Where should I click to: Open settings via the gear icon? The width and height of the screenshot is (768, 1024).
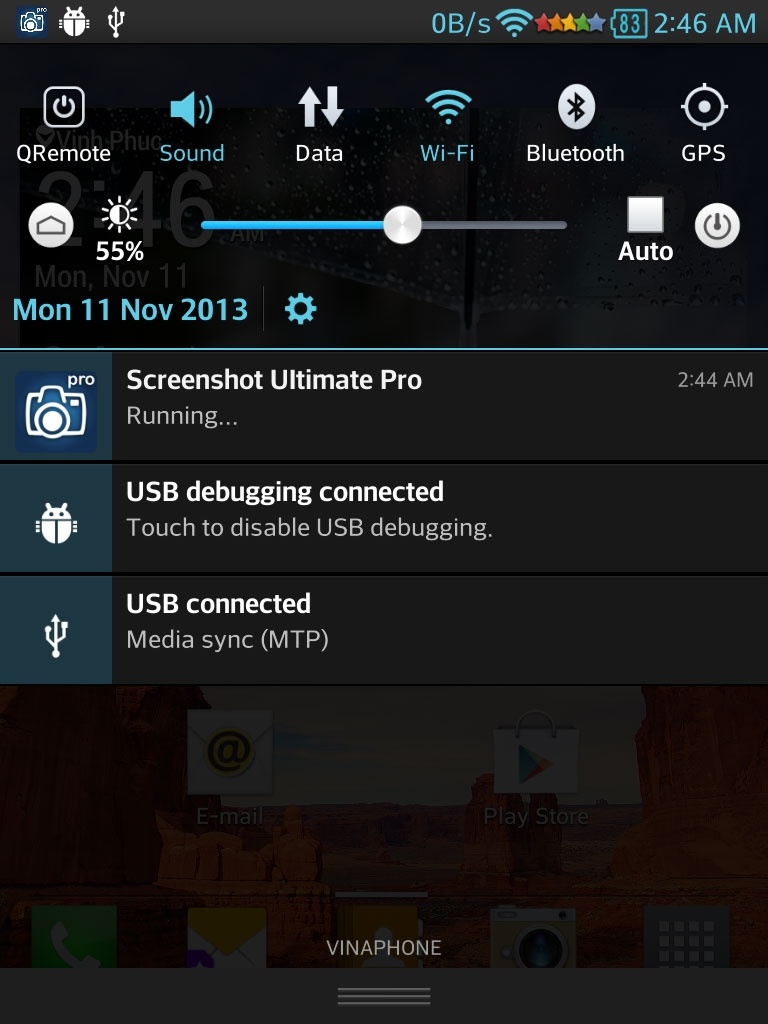(x=300, y=309)
